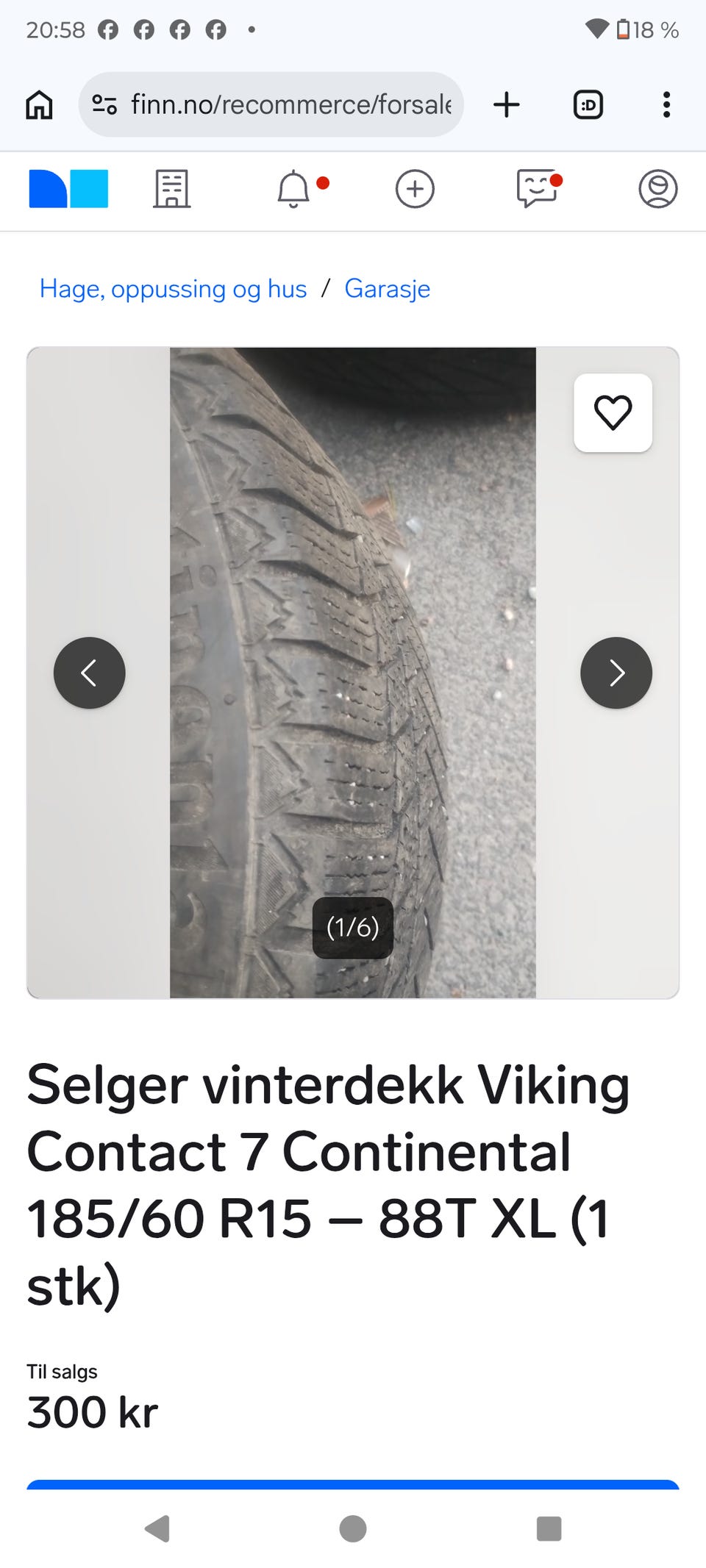Image resolution: width=706 pixels, height=1568 pixels.
Task: Tap the system recent apps button
Action: click(549, 1528)
